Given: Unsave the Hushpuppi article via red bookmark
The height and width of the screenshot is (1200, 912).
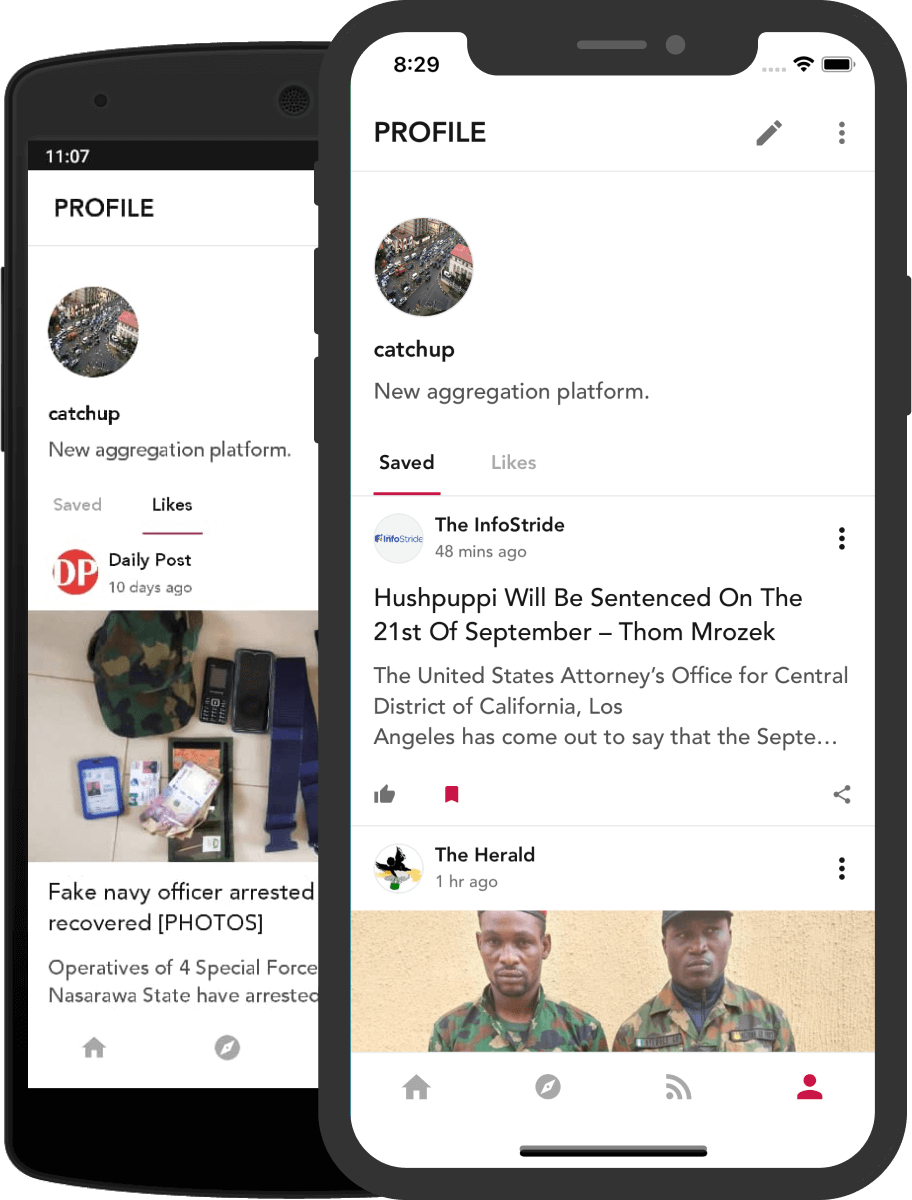Looking at the screenshot, I should click(x=452, y=793).
